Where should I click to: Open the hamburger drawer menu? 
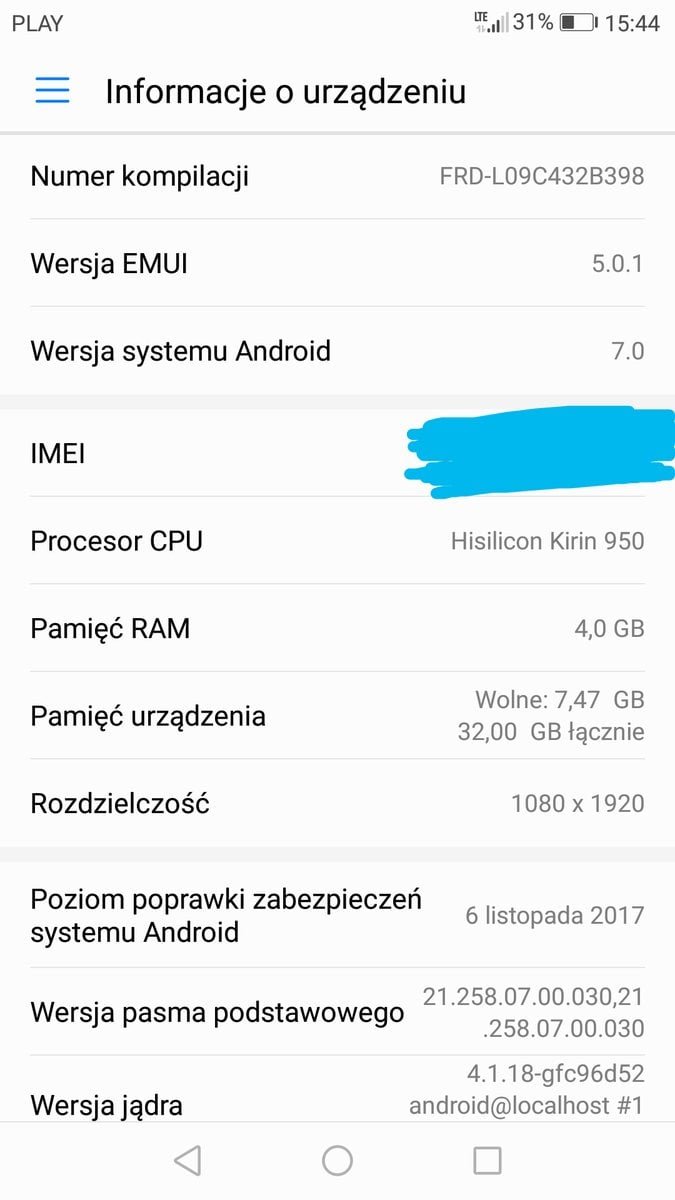(x=52, y=91)
